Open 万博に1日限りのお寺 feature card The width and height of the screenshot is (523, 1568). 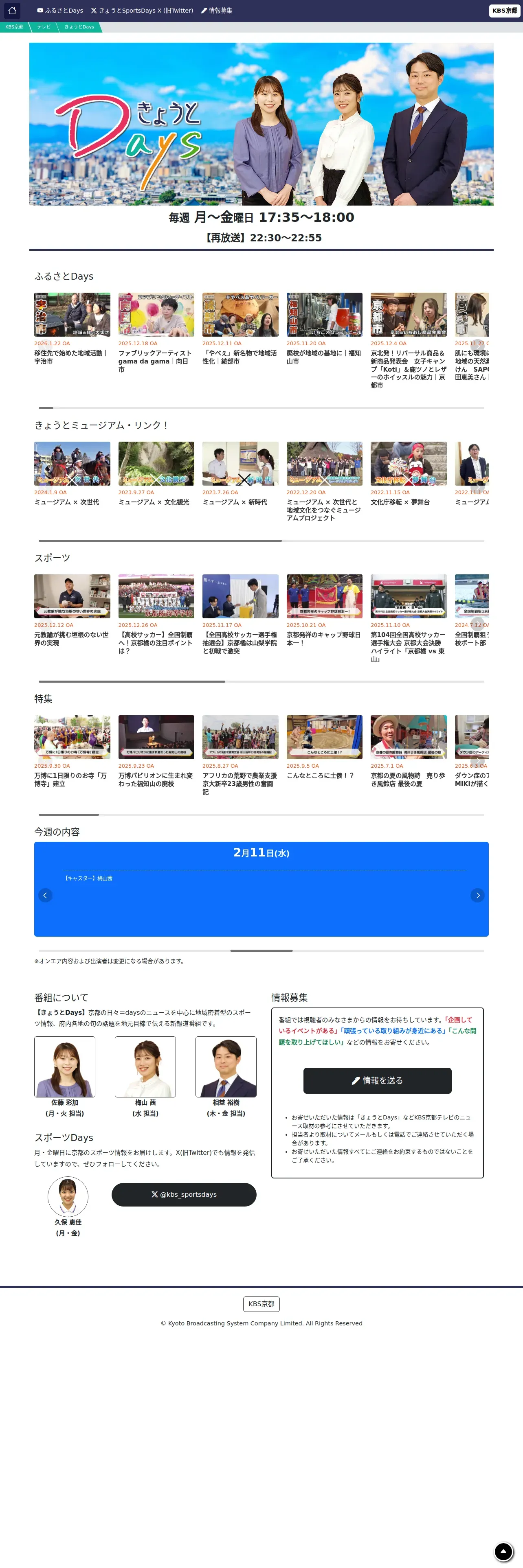pos(72,752)
